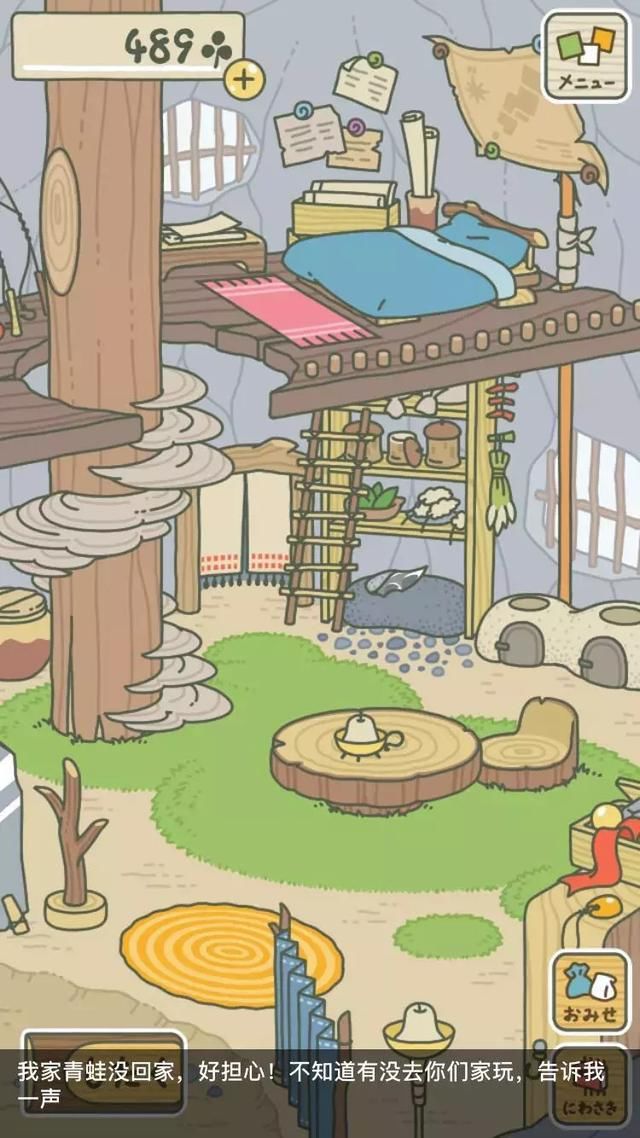Tap the plus button beside the clover count
Screen dimensions: 640x1138
[x=244, y=79]
